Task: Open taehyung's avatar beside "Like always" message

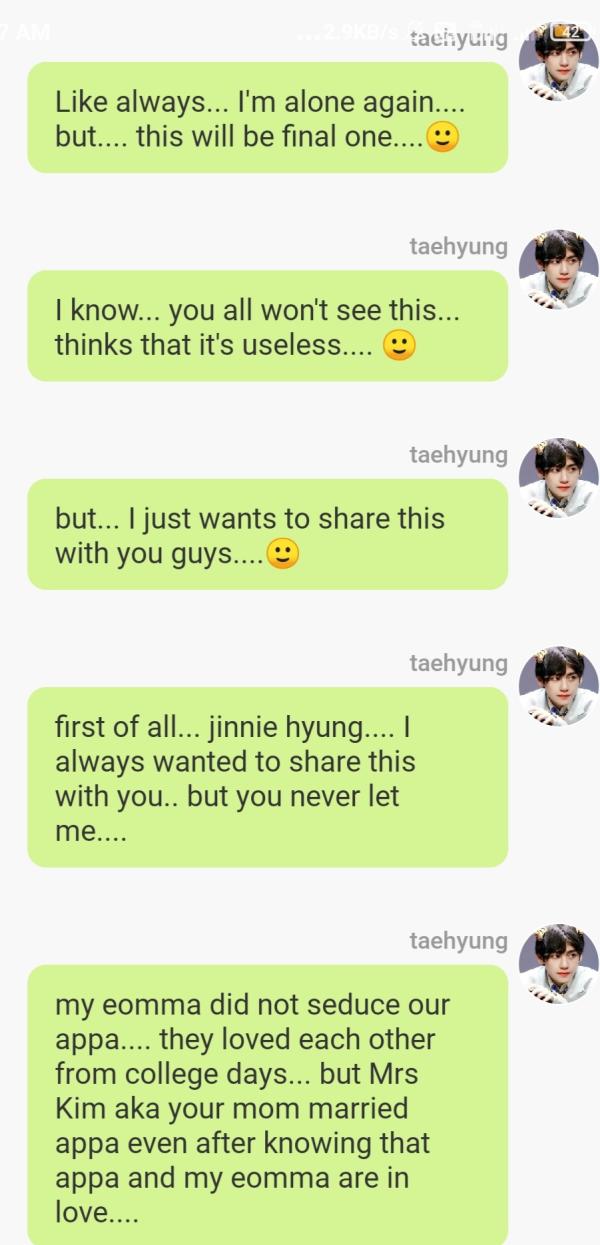Action: [558, 62]
